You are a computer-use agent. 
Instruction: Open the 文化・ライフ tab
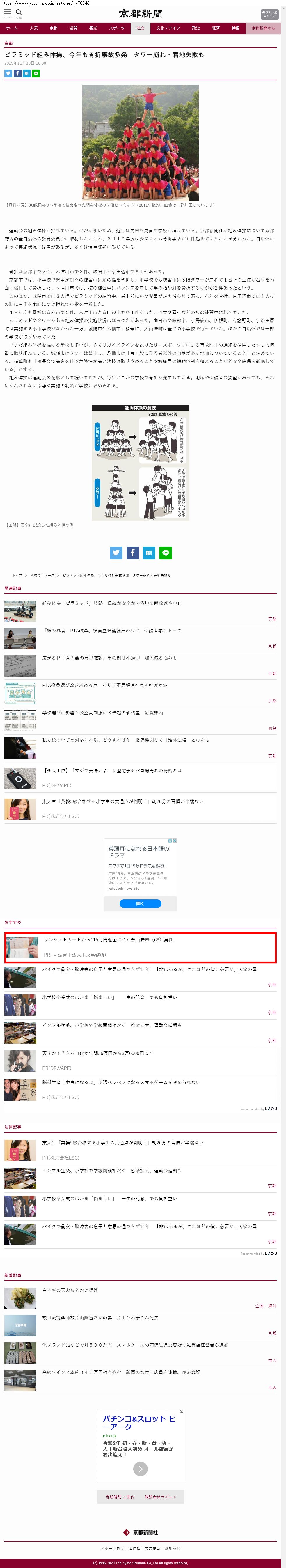tap(168, 28)
